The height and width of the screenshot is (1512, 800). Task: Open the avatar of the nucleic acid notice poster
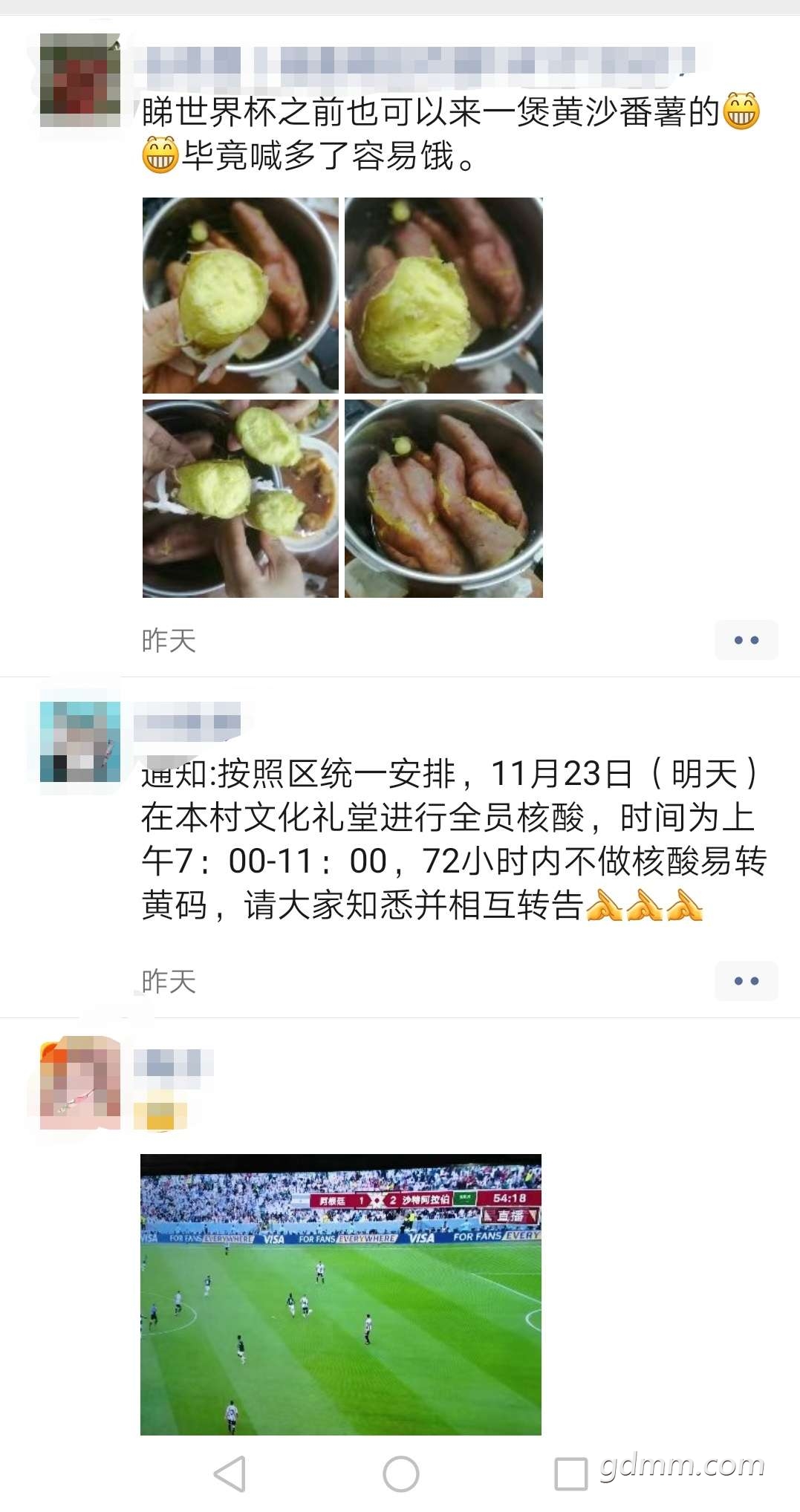(x=80, y=741)
